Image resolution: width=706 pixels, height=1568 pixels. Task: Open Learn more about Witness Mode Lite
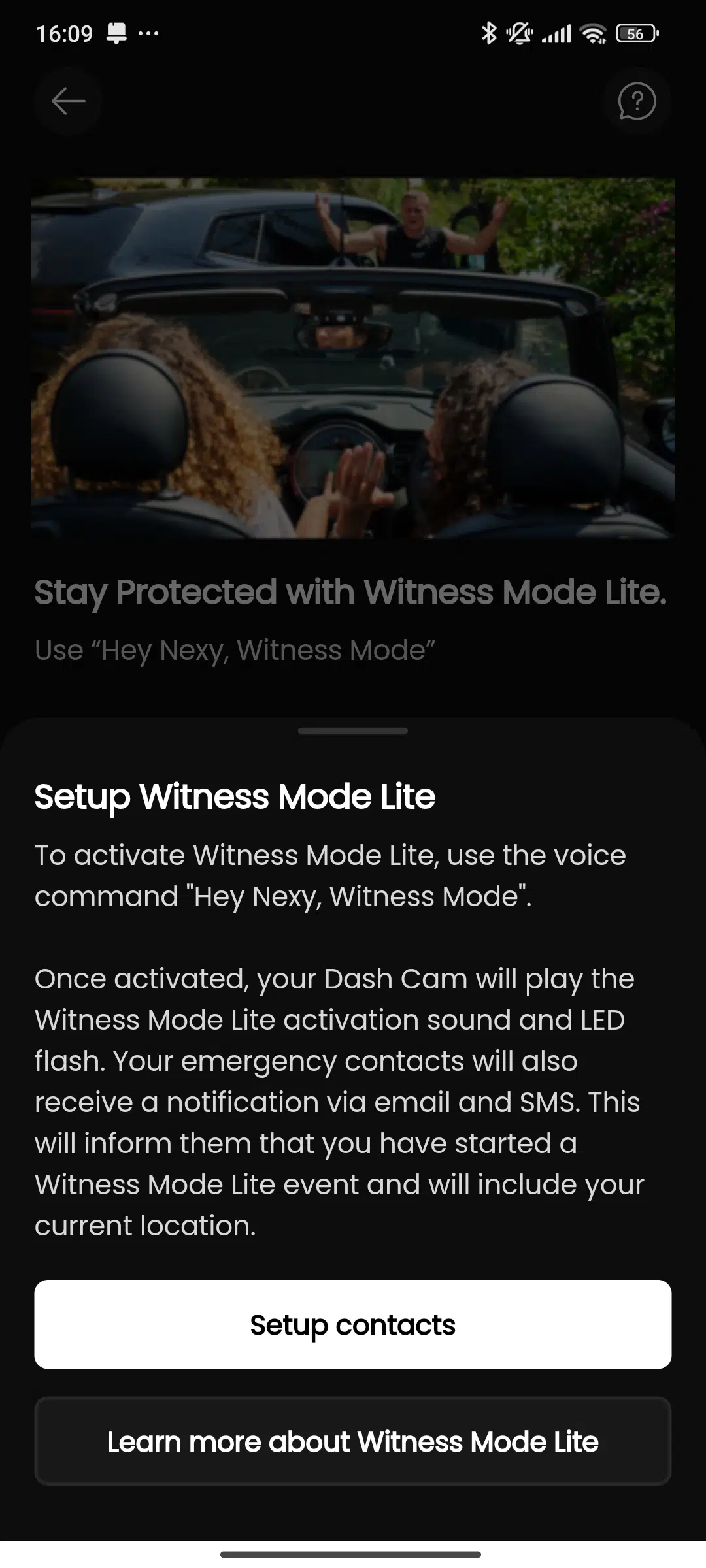coord(353,1441)
